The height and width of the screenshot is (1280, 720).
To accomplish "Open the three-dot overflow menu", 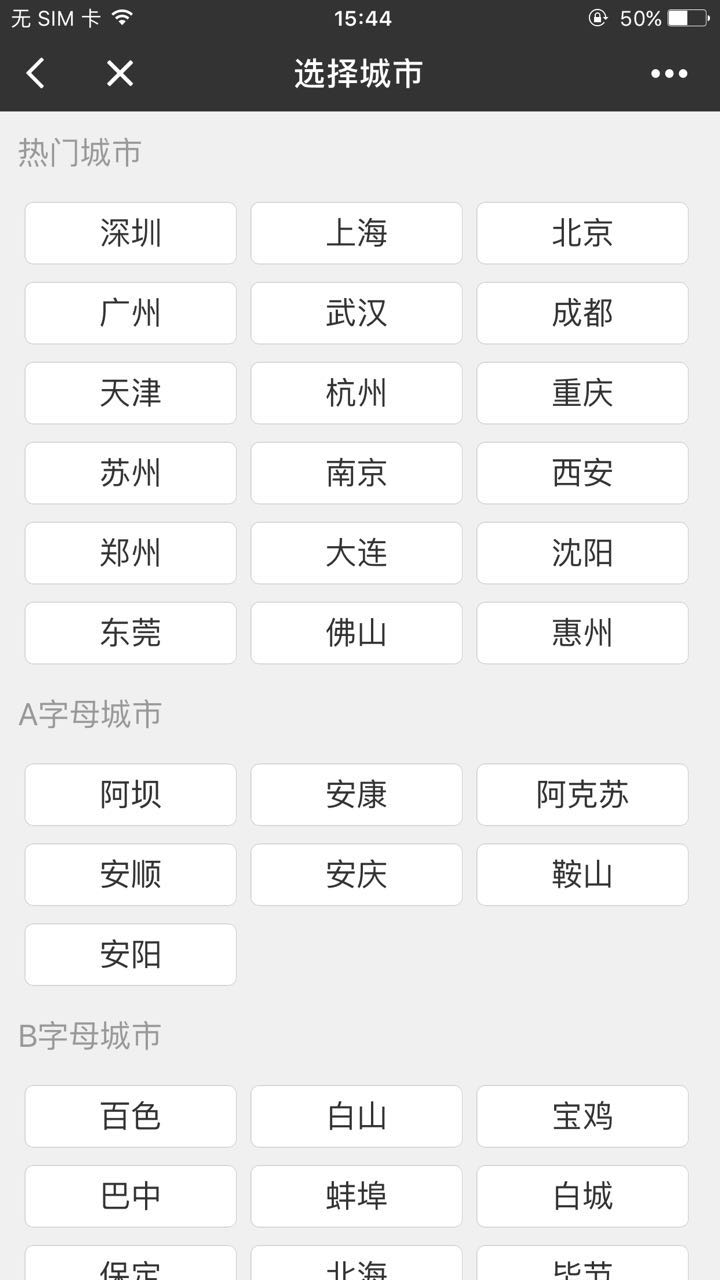I will [x=669, y=73].
